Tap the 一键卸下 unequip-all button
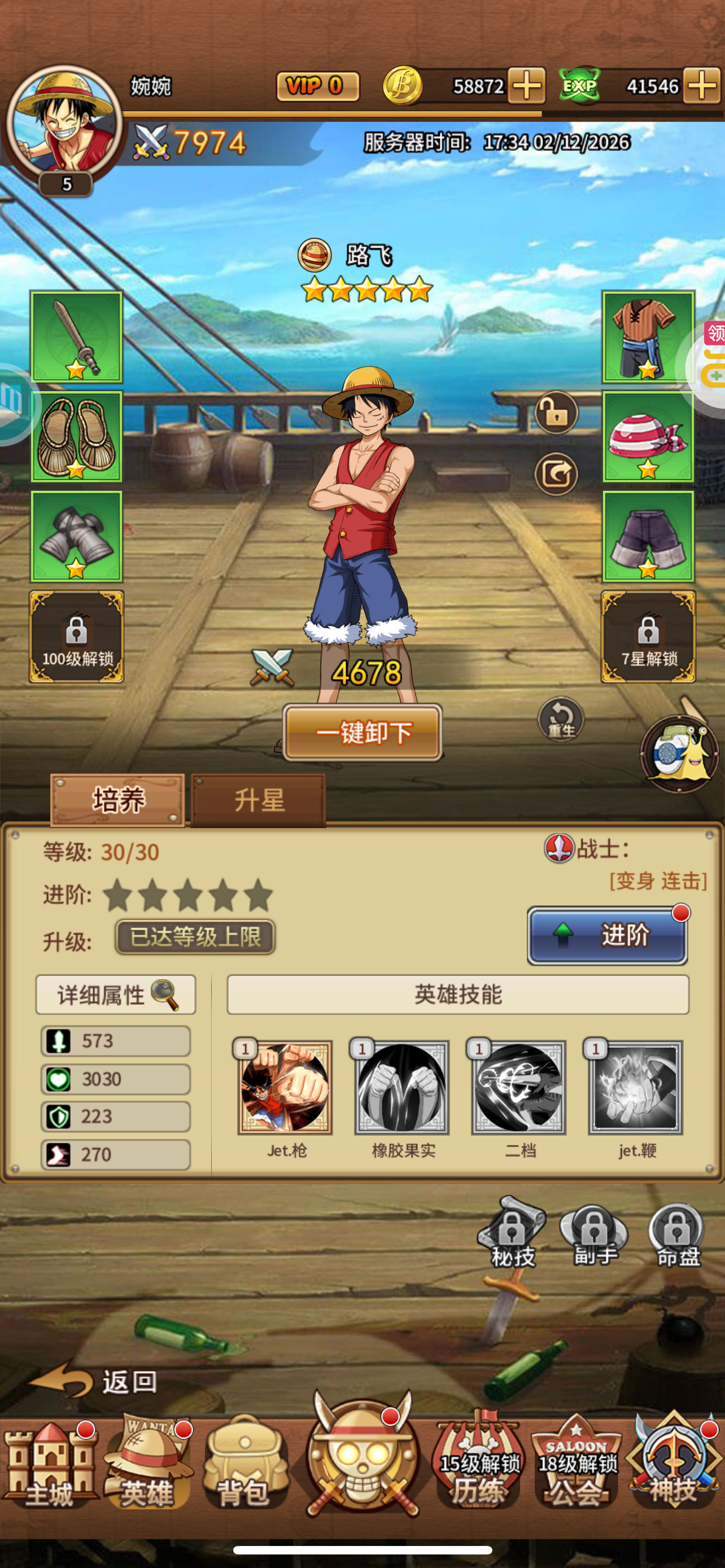The height and width of the screenshot is (1568, 725). (x=363, y=732)
